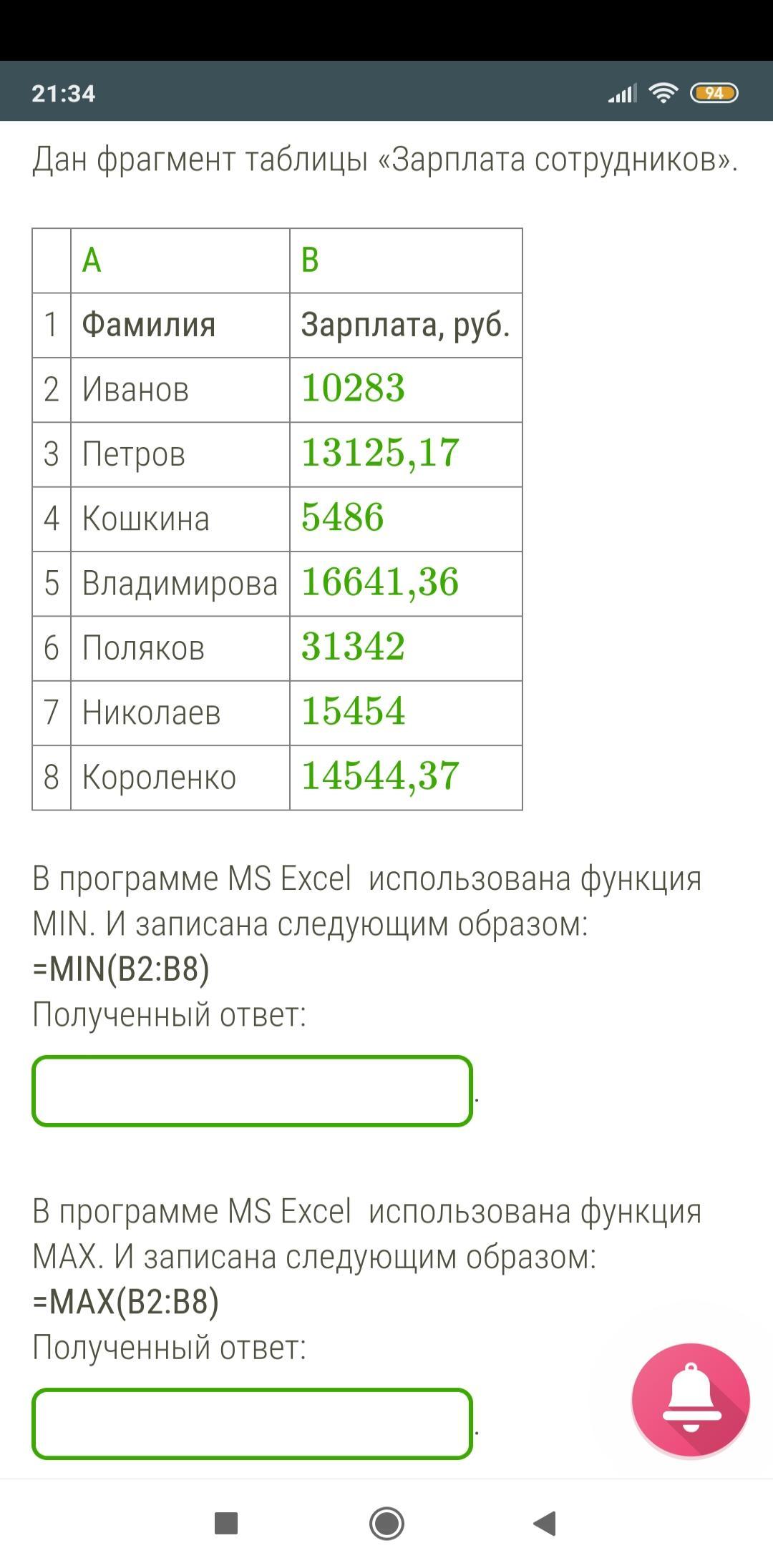The width and height of the screenshot is (773, 1568).
Task: Tap the answer field under the MIN function
Action: tap(252, 1090)
